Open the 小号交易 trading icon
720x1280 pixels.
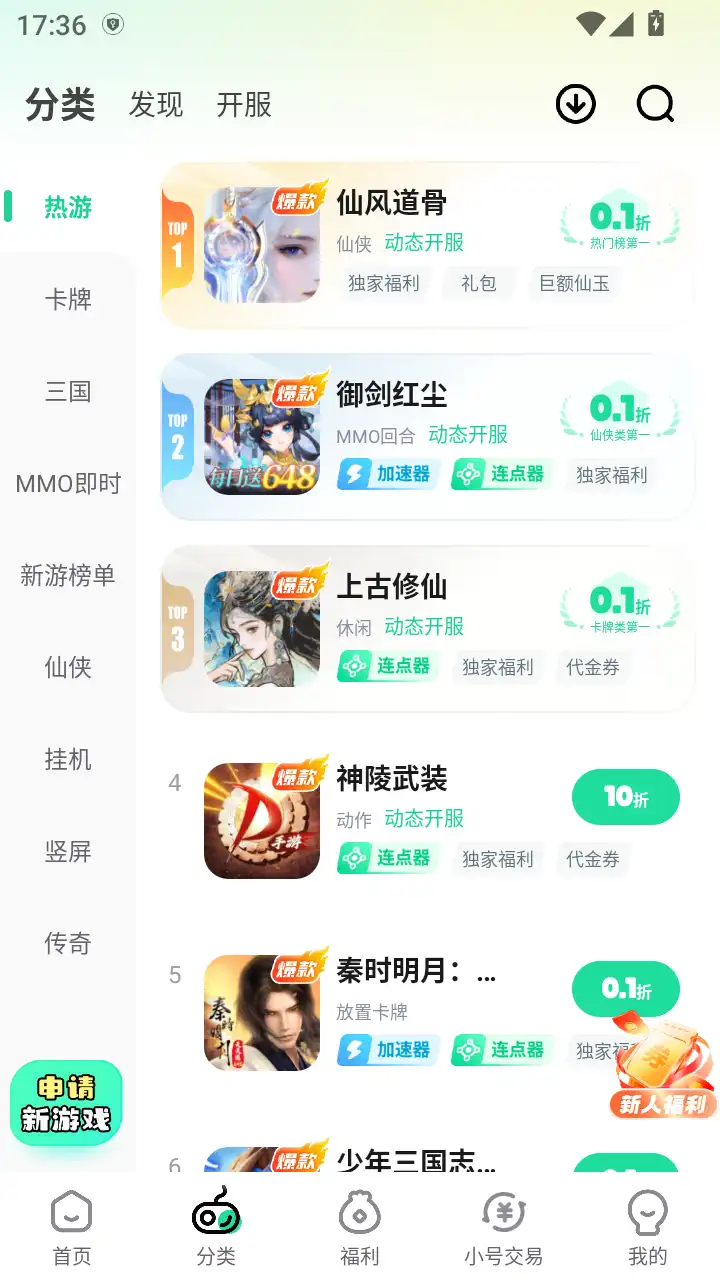pos(504,1212)
